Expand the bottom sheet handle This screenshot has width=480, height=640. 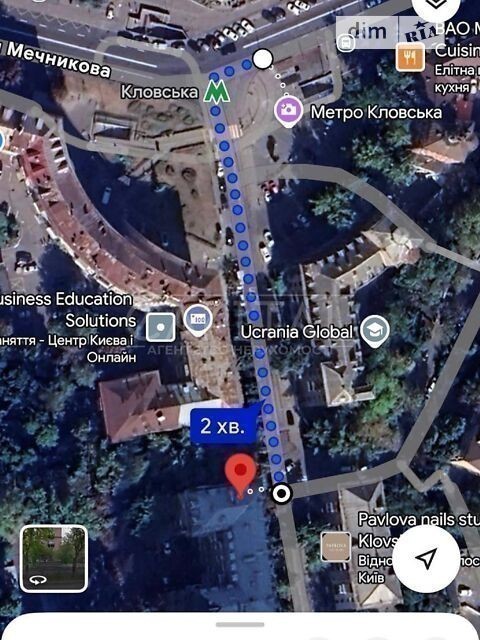click(240, 624)
